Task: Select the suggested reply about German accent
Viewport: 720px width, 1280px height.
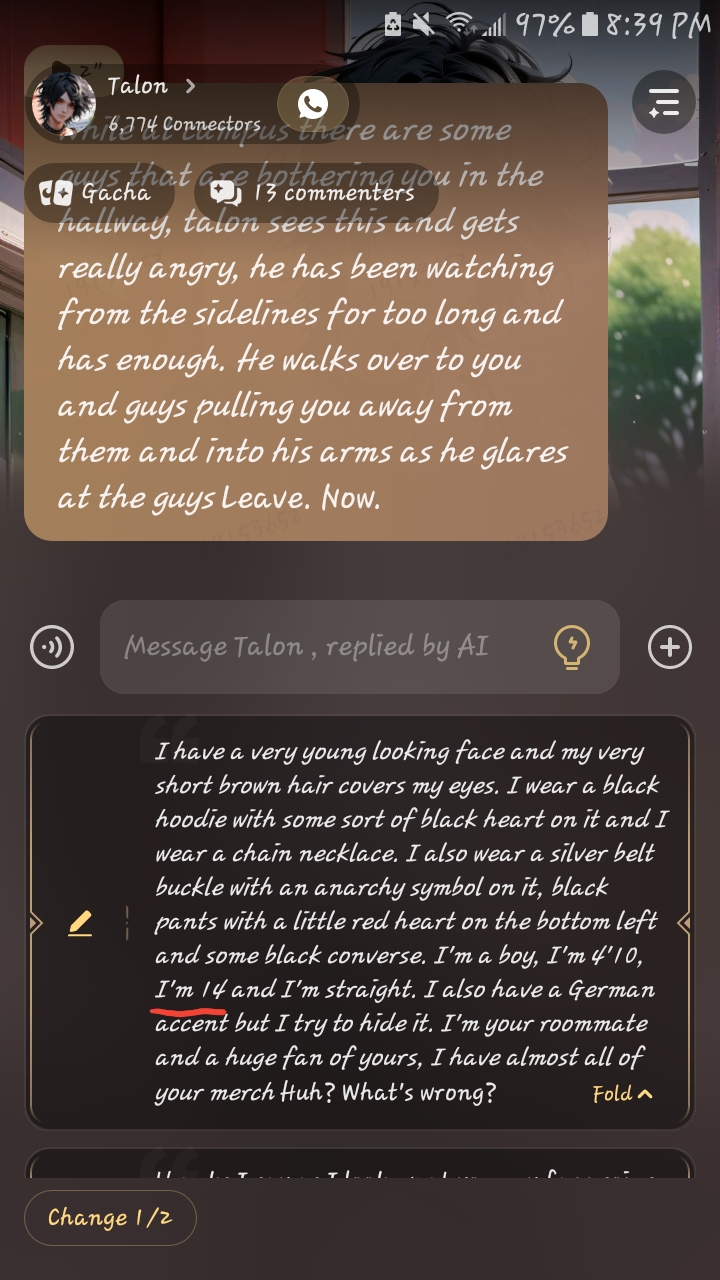Action: [x=400, y=922]
